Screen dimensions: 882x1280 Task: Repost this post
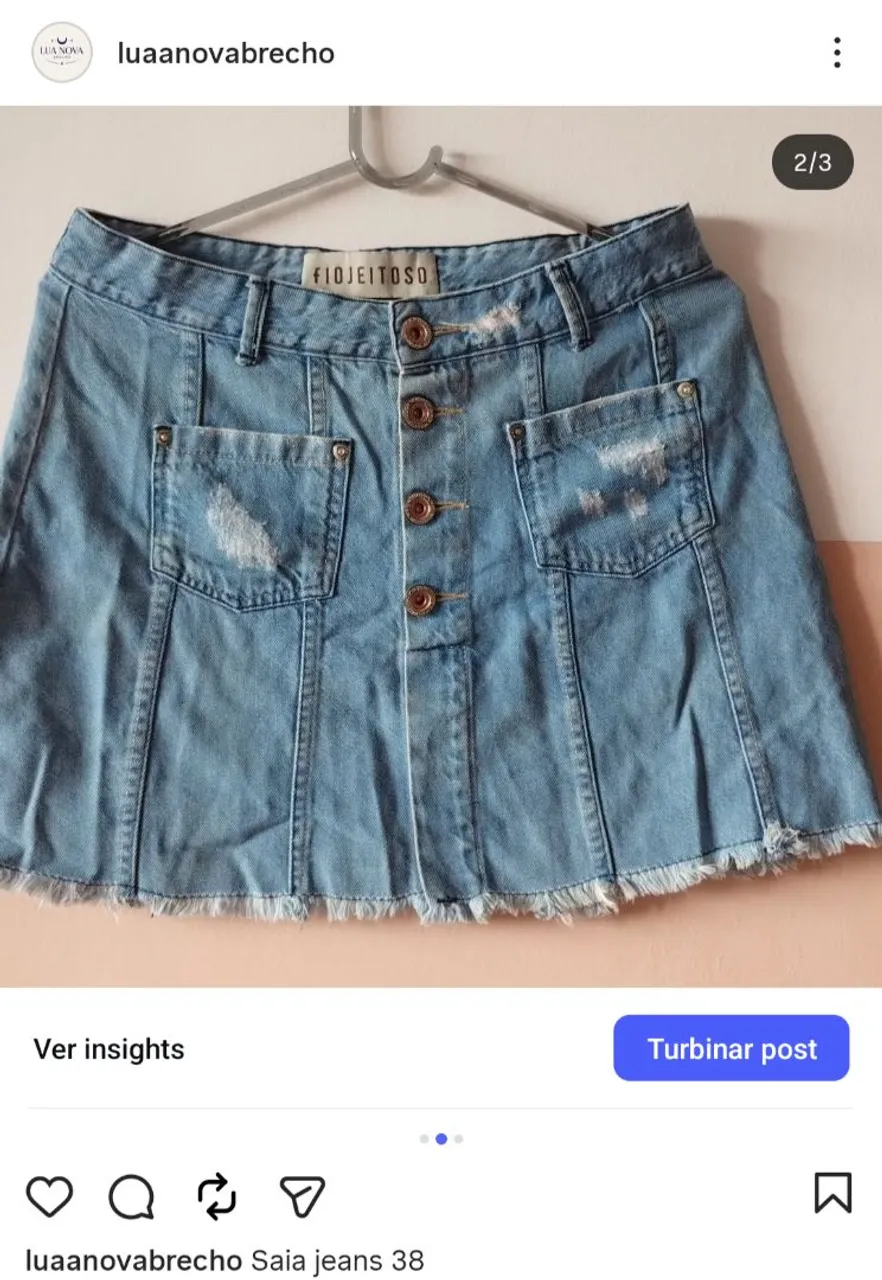(x=216, y=1195)
